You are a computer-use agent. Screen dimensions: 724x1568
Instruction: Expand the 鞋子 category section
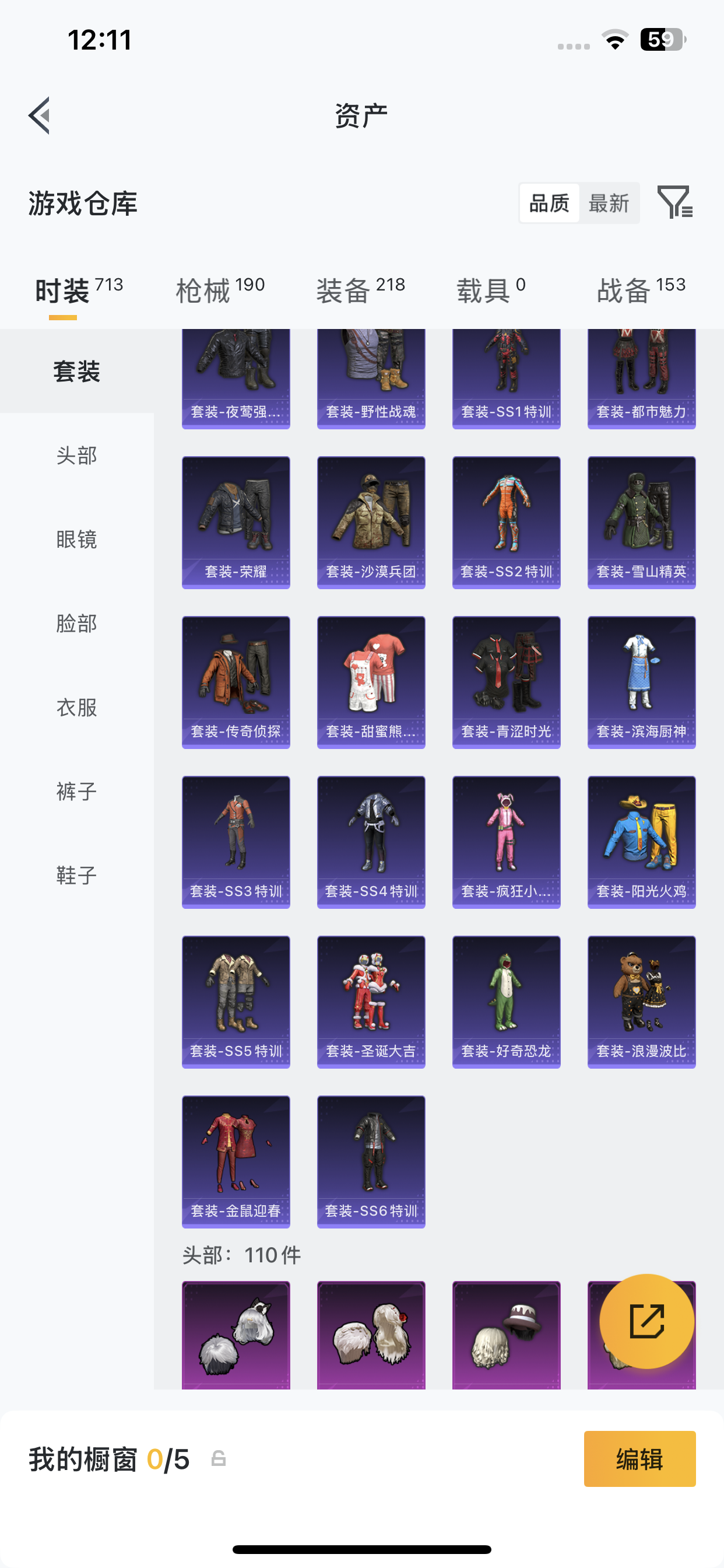[75, 874]
